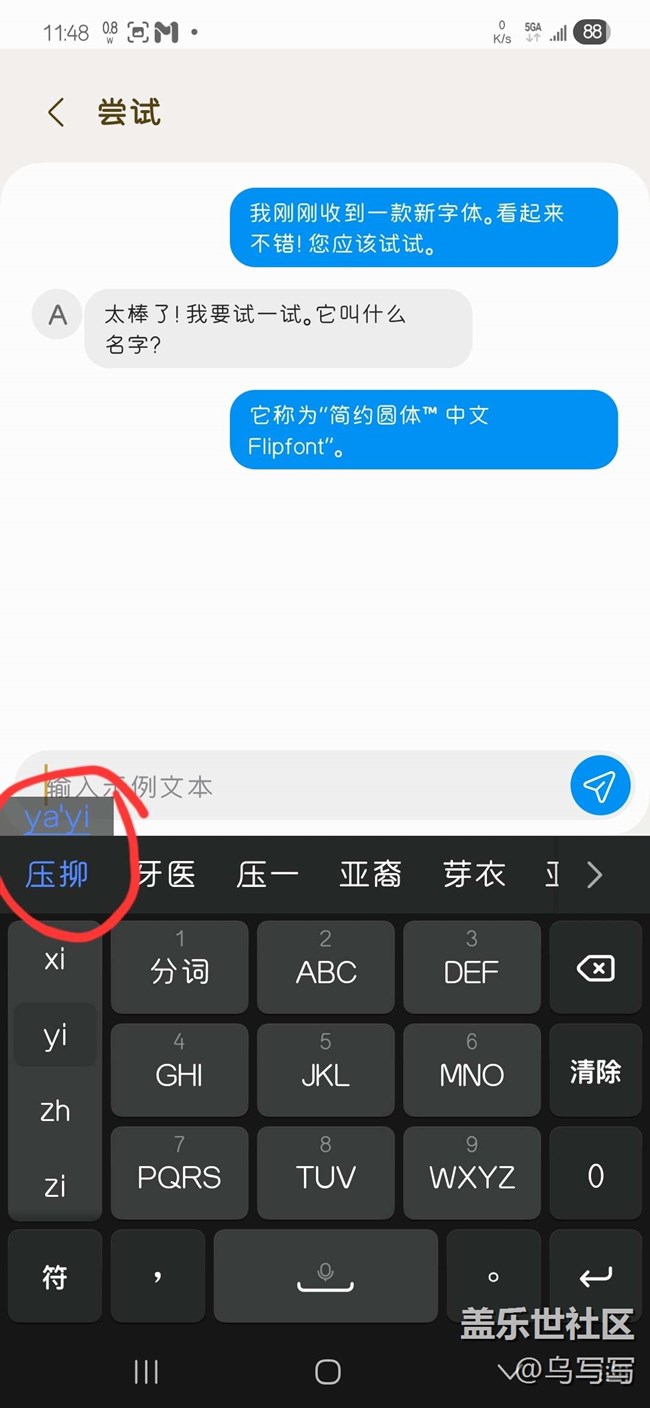Open the 符 symbols keyboard
Image resolution: width=650 pixels, height=1408 pixels.
55,1277
